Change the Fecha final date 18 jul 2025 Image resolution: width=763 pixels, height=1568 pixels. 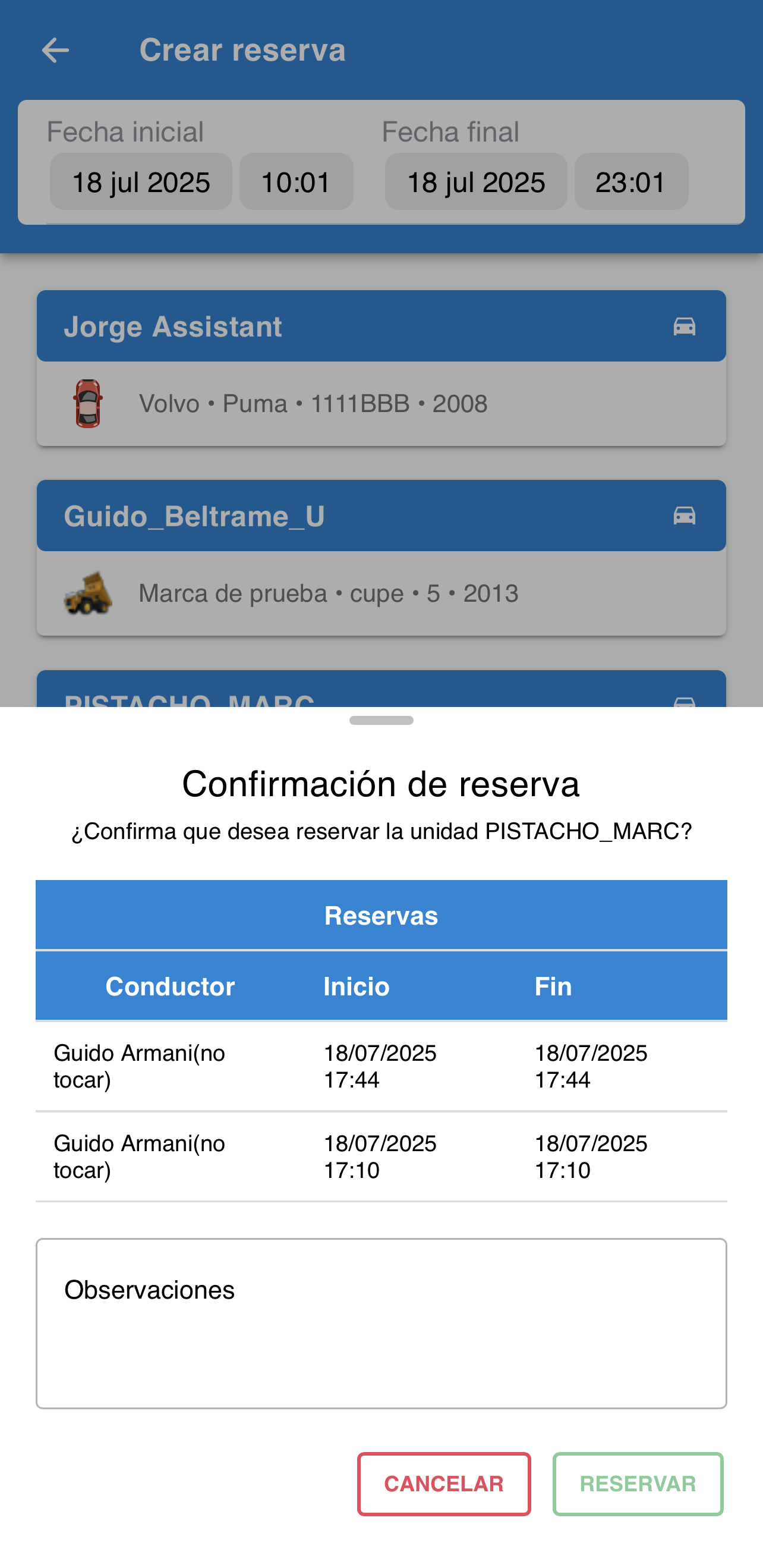pyautogui.click(x=476, y=182)
